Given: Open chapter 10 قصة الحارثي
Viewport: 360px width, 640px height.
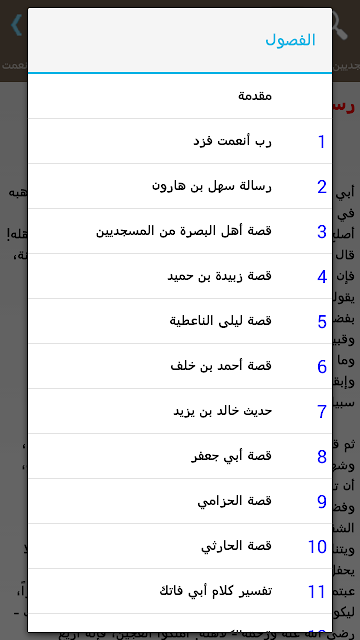Looking at the screenshot, I should tap(180, 546).
